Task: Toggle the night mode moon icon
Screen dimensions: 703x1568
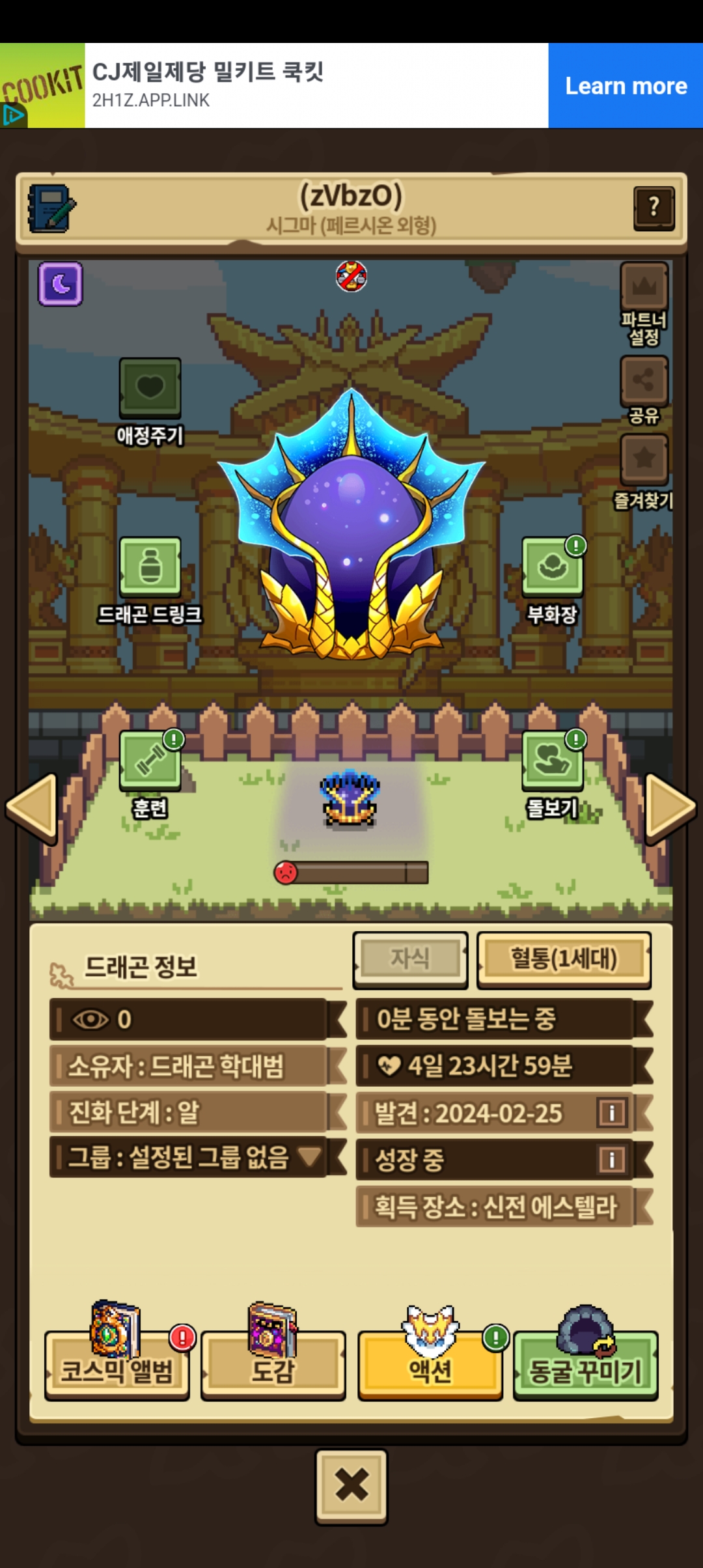Action: click(x=61, y=284)
